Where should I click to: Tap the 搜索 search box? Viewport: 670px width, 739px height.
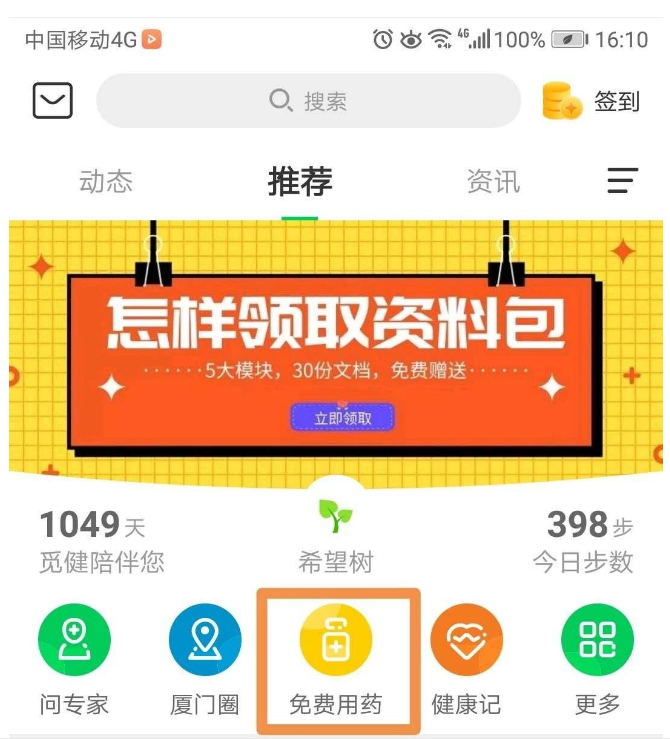click(x=308, y=101)
